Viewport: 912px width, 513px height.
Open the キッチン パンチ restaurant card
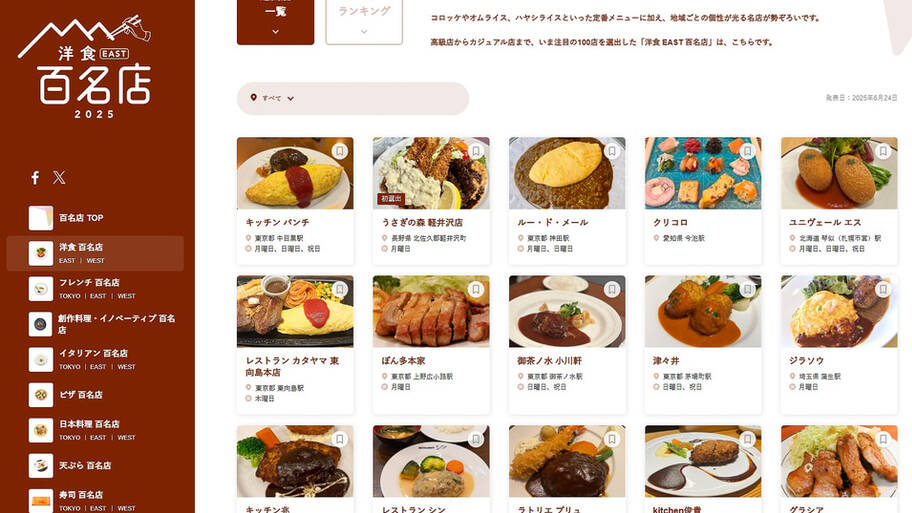[x=294, y=222]
